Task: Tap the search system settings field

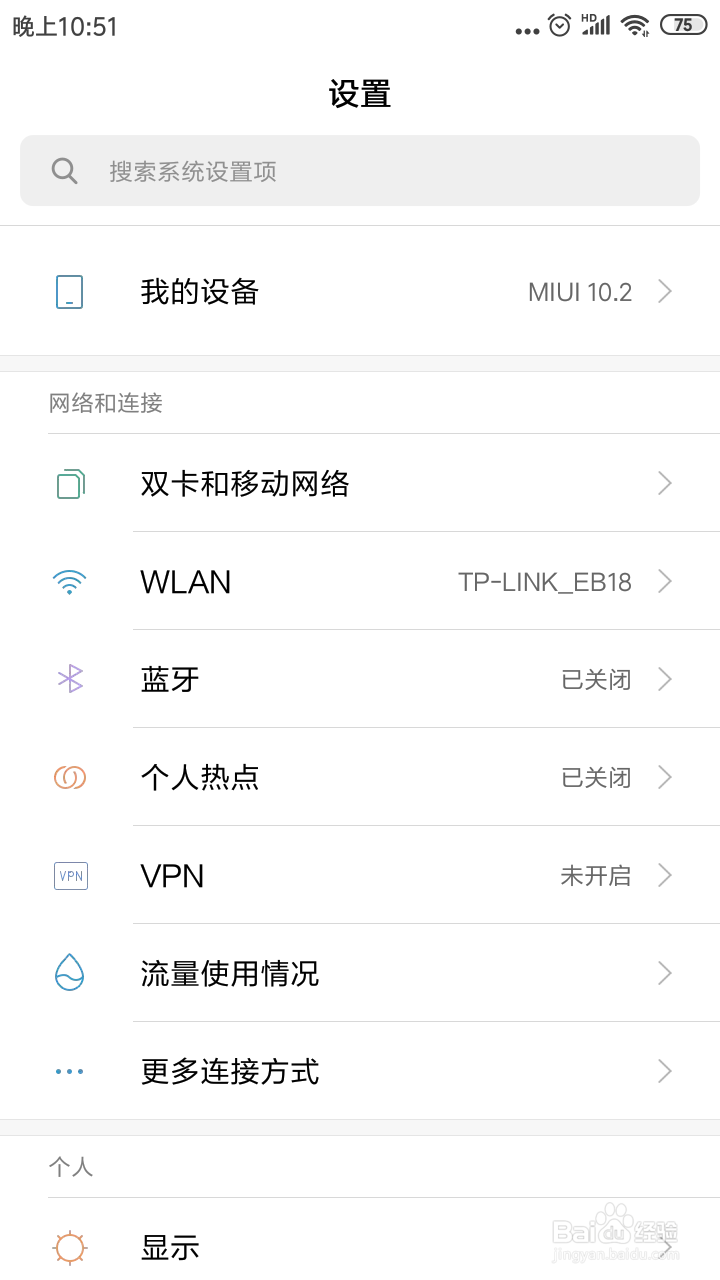Action: (360, 171)
